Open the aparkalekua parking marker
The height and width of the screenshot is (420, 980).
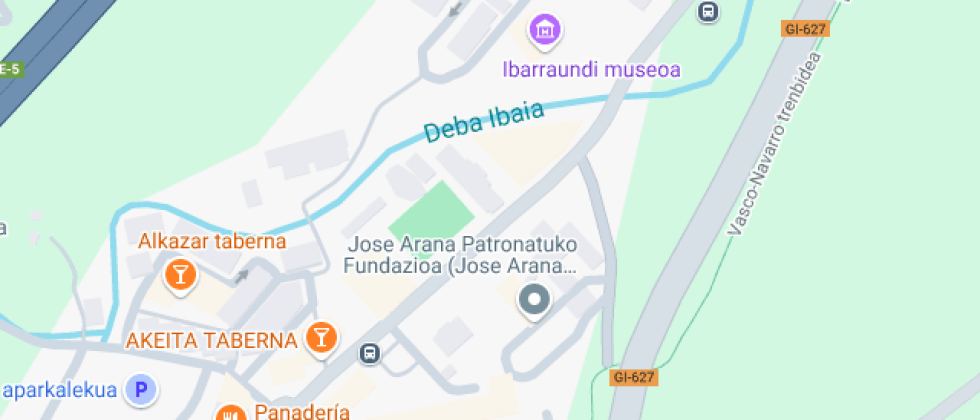click(x=141, y=389)
